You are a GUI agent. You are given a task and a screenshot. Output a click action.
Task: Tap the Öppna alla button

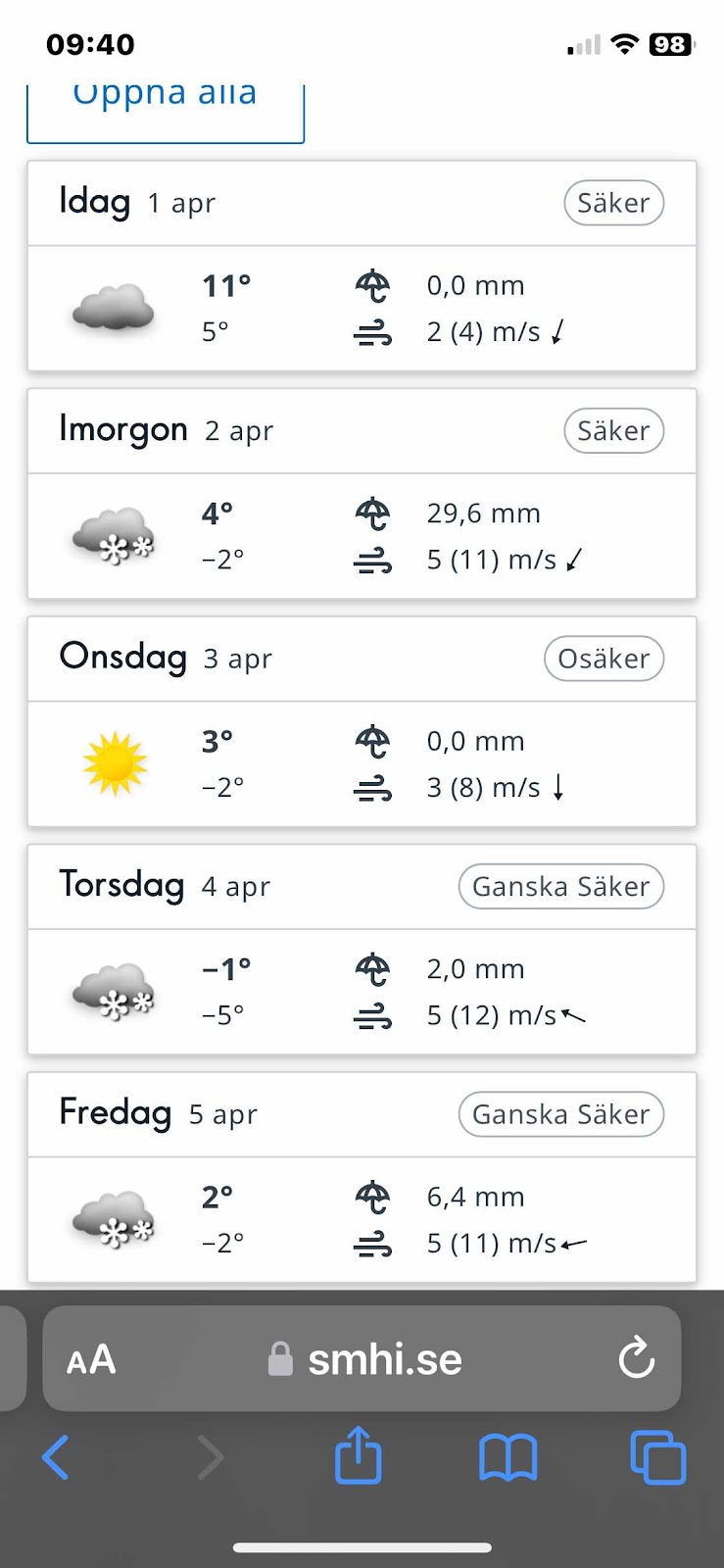click(165, 108)
